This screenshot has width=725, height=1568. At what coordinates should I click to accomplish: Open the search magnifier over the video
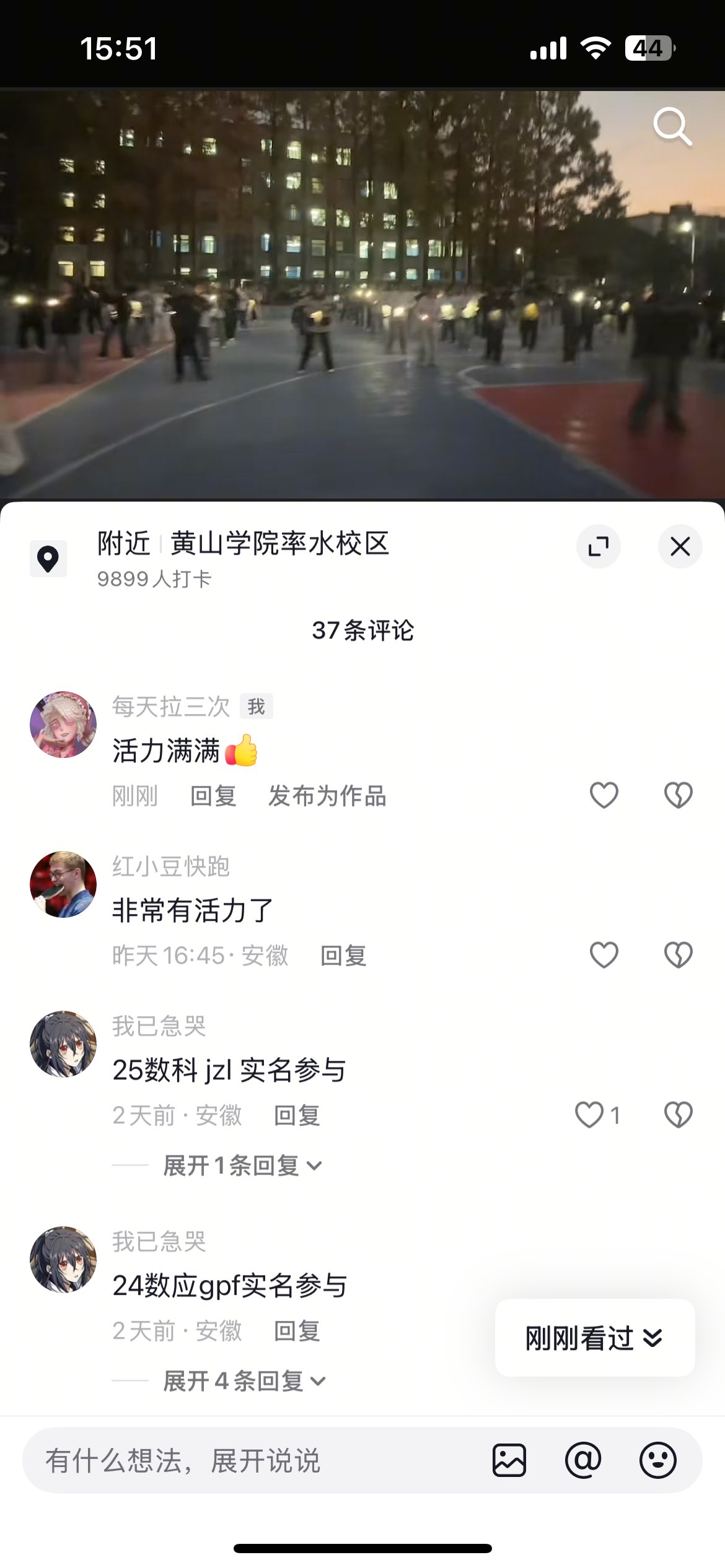click(x=672, y=127)
